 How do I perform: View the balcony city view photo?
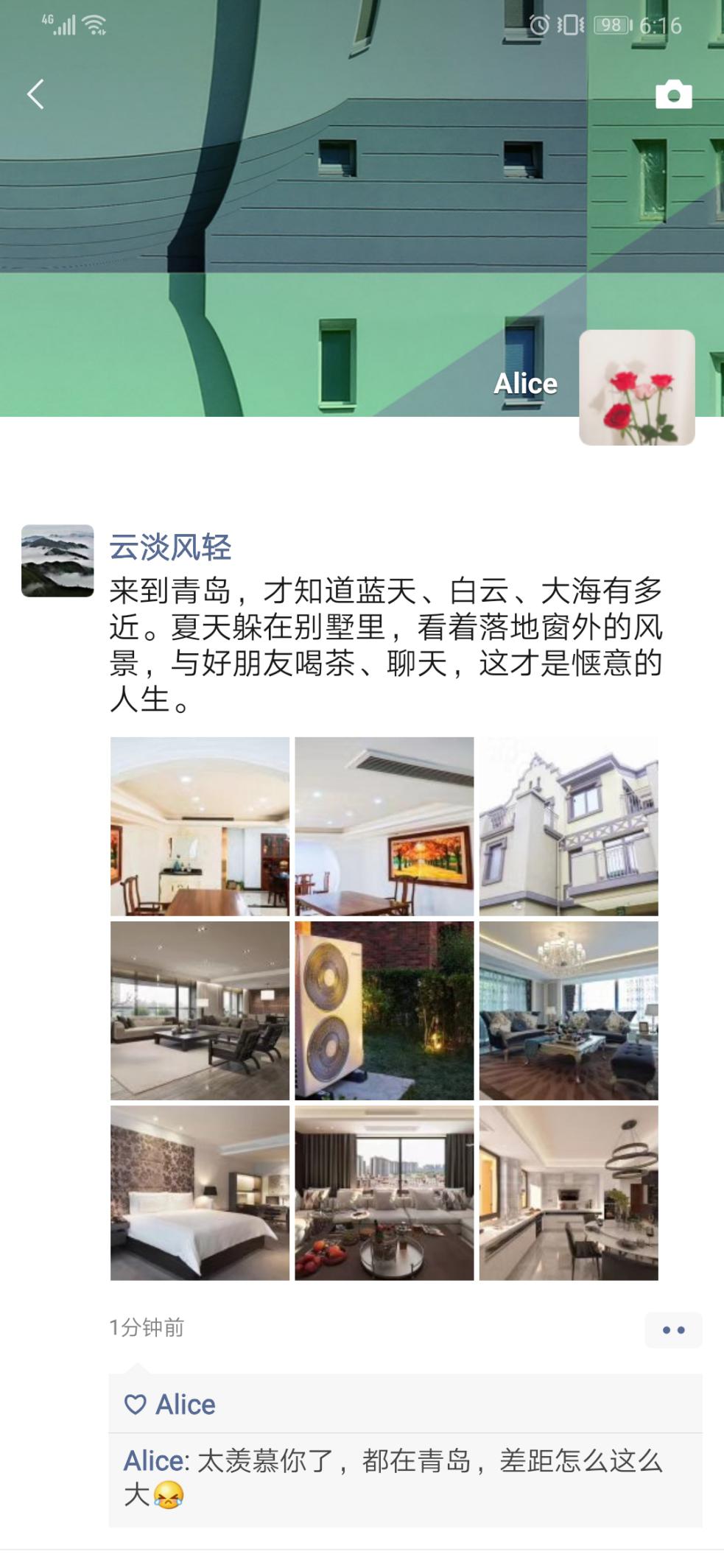point(384,1192)
